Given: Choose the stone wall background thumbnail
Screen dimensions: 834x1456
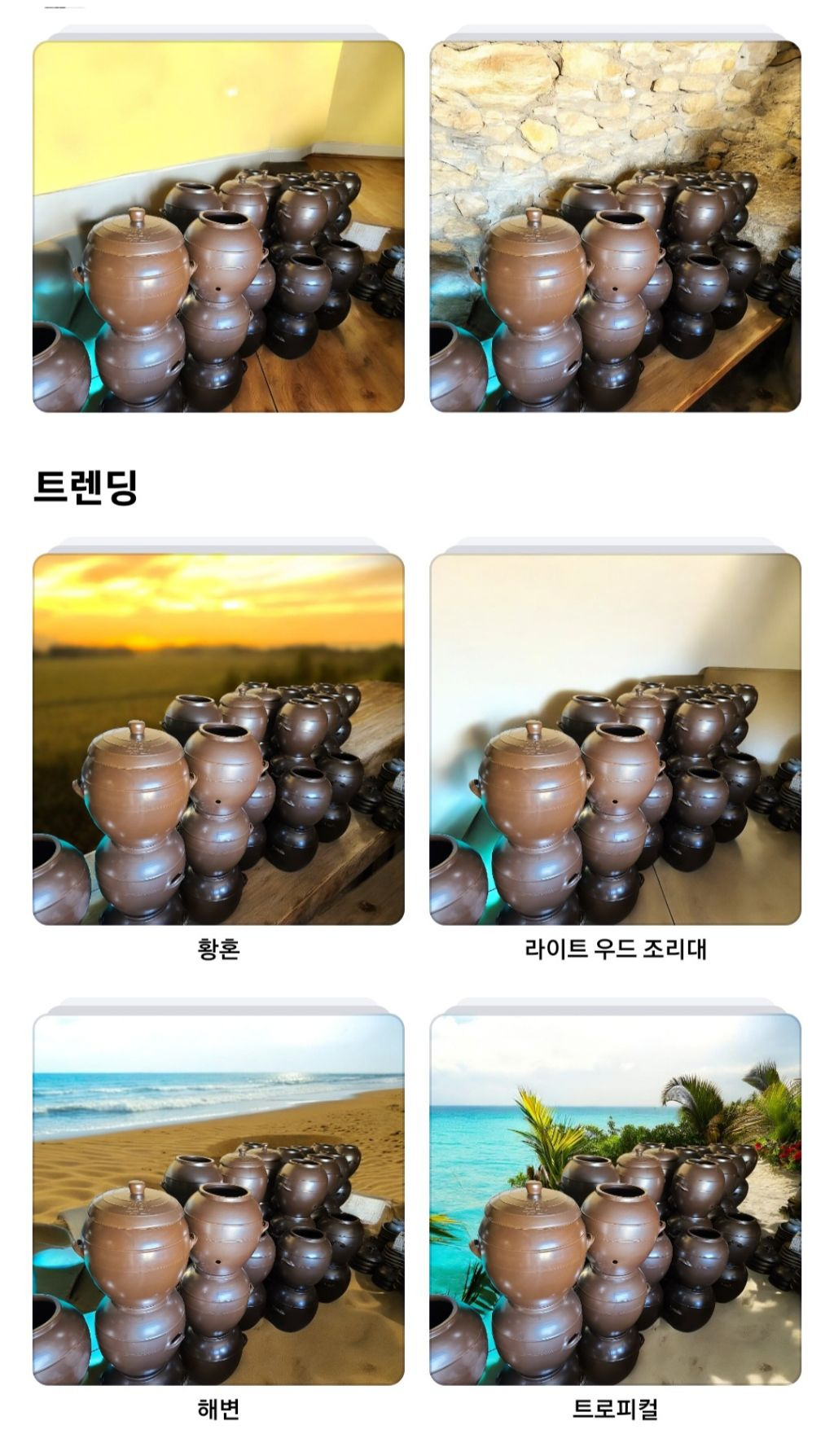Looking at the screenshot, I should click(615, 226).
